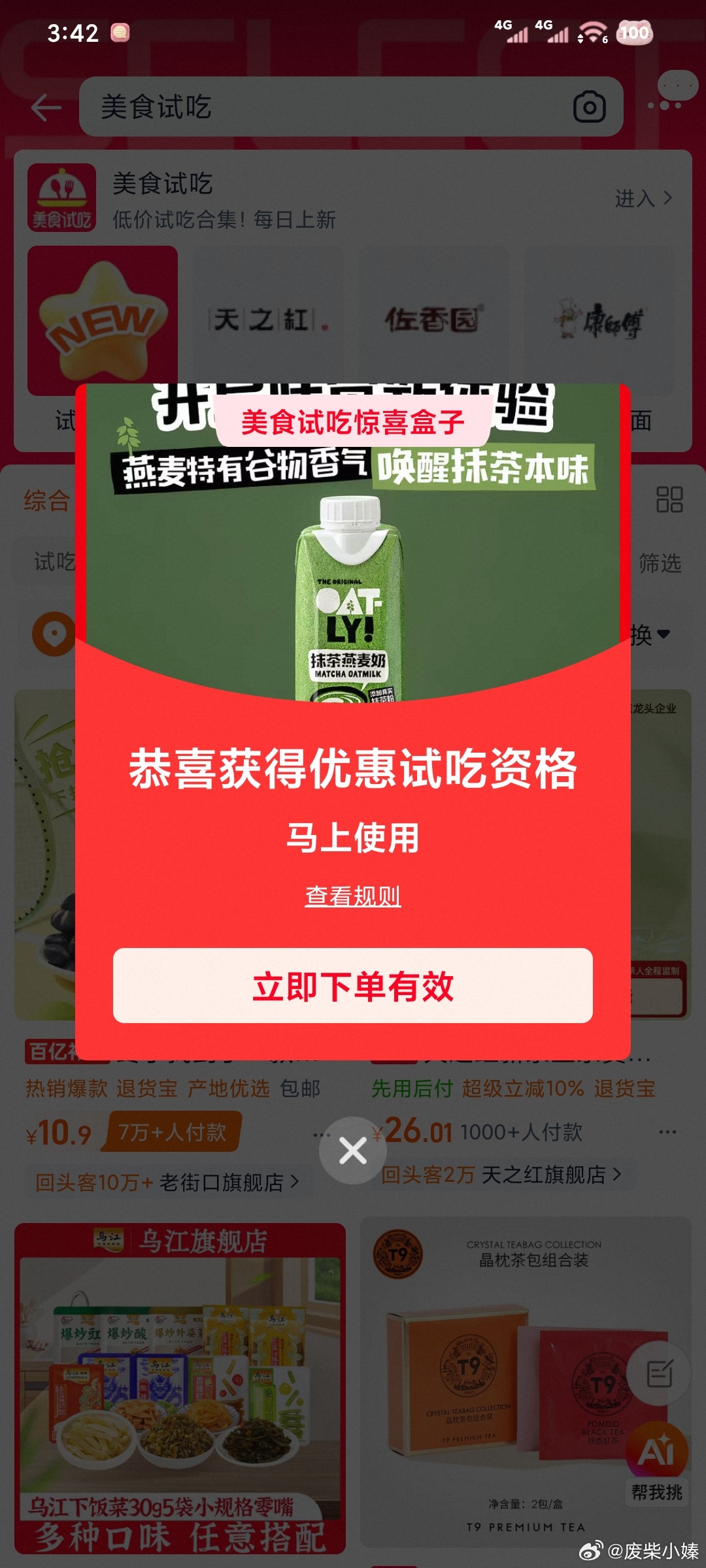Open the 查看规则 link
Screen dimensions: 706x1568
[353, 896]
